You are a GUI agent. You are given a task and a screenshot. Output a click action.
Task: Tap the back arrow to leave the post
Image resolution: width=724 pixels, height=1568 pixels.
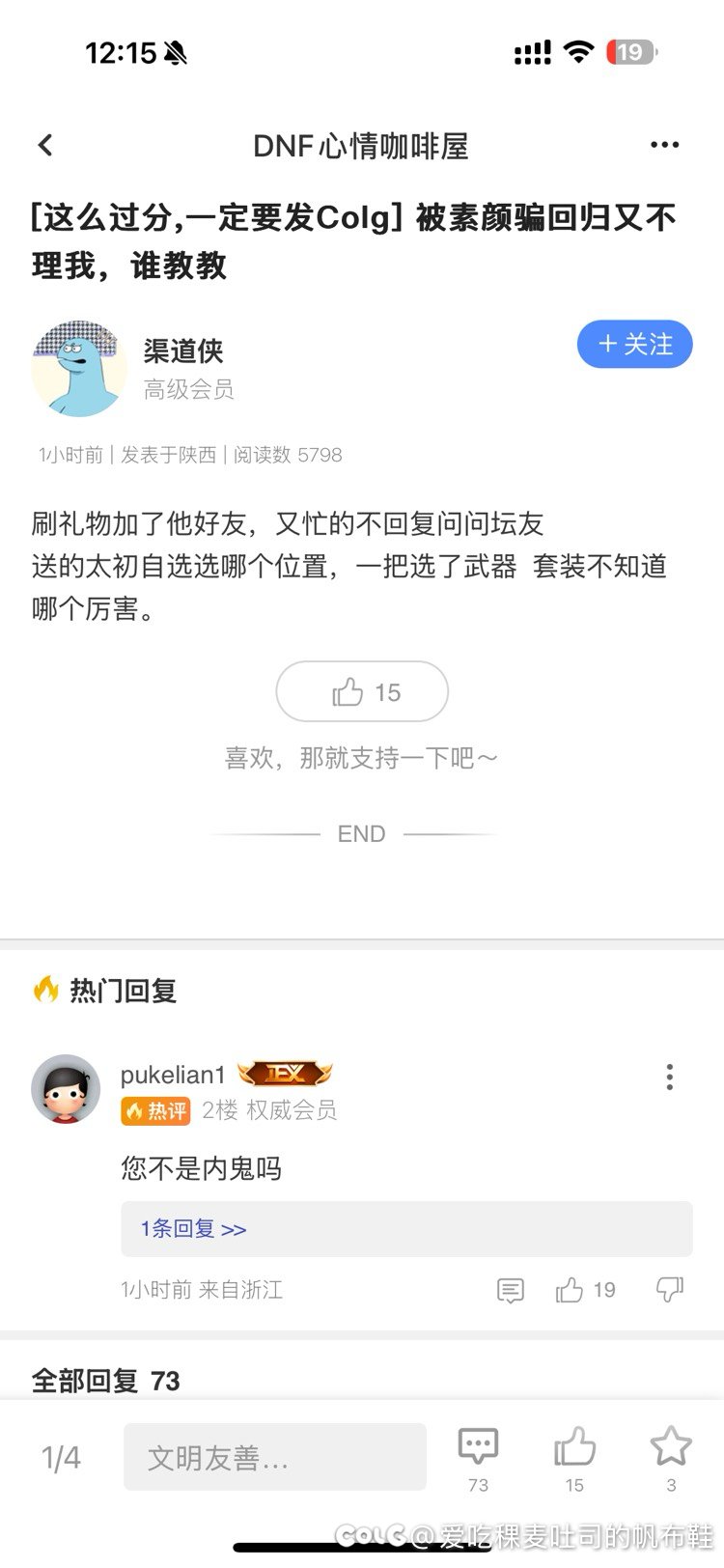point(44,145)
